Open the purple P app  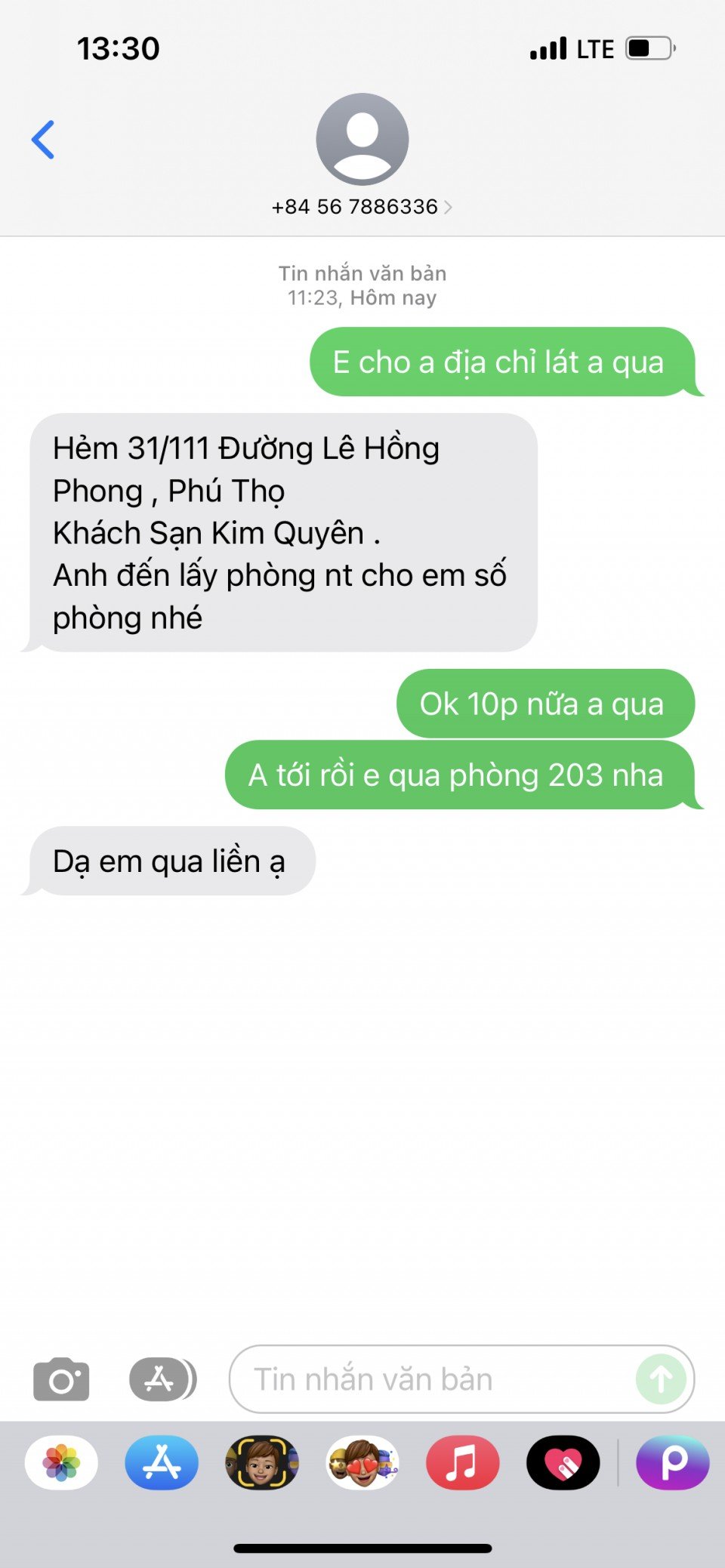tap(672, 1462)
